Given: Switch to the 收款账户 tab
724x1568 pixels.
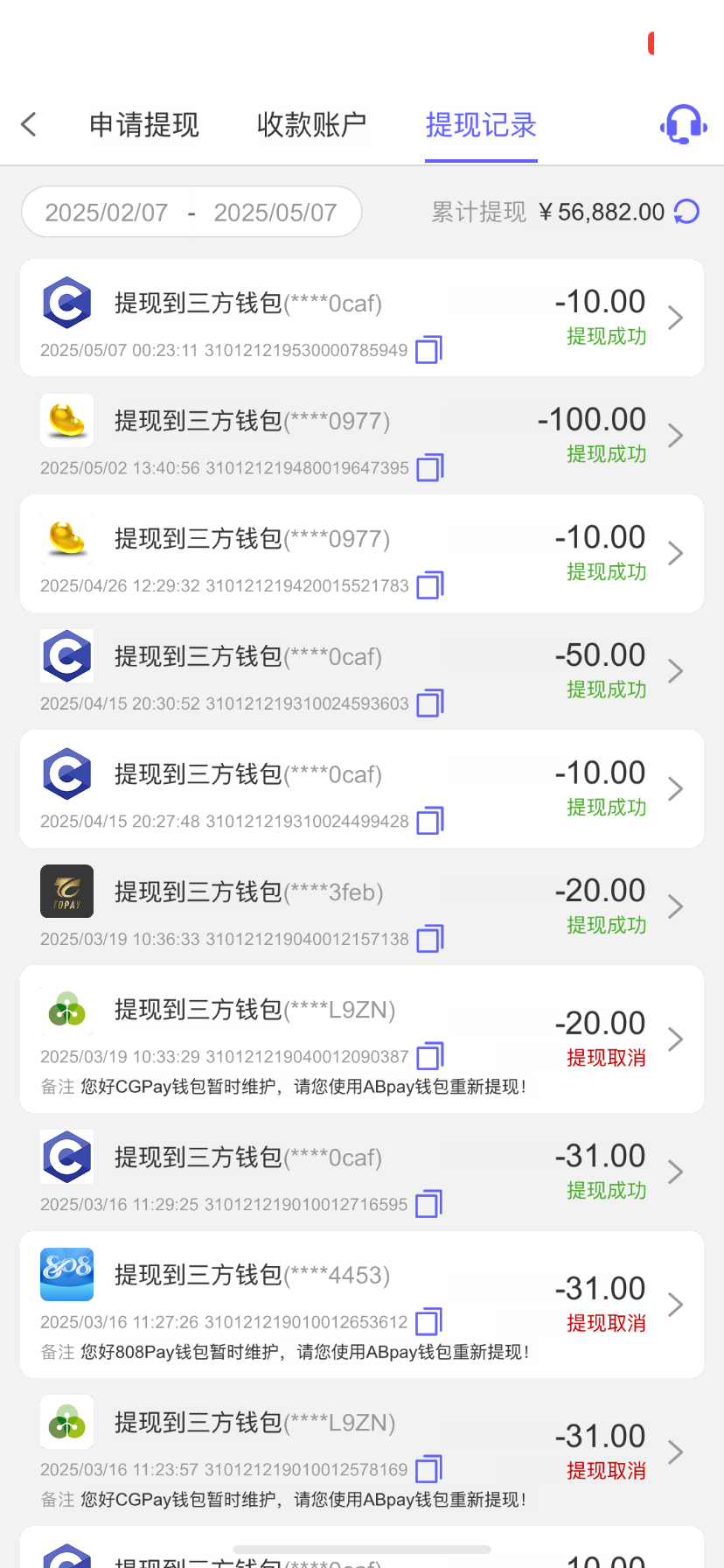Looking at the screenshot, I should pyautogui.click(x=311, y=125).
